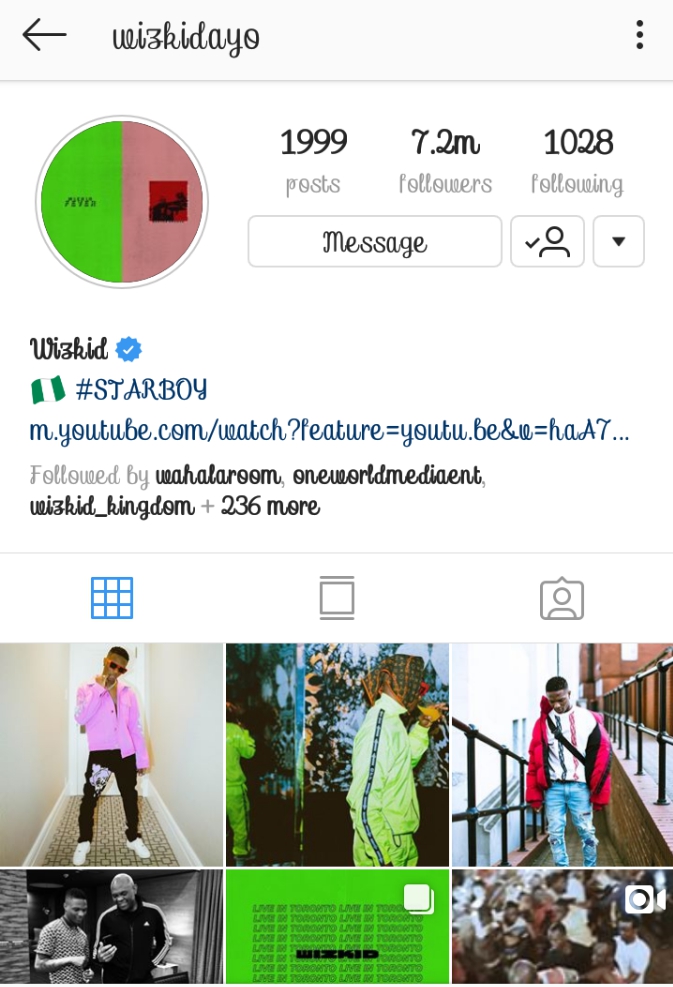
Task: Open the pink jacket hallway post
Action: pyautogui.click(x=111, y=755)
